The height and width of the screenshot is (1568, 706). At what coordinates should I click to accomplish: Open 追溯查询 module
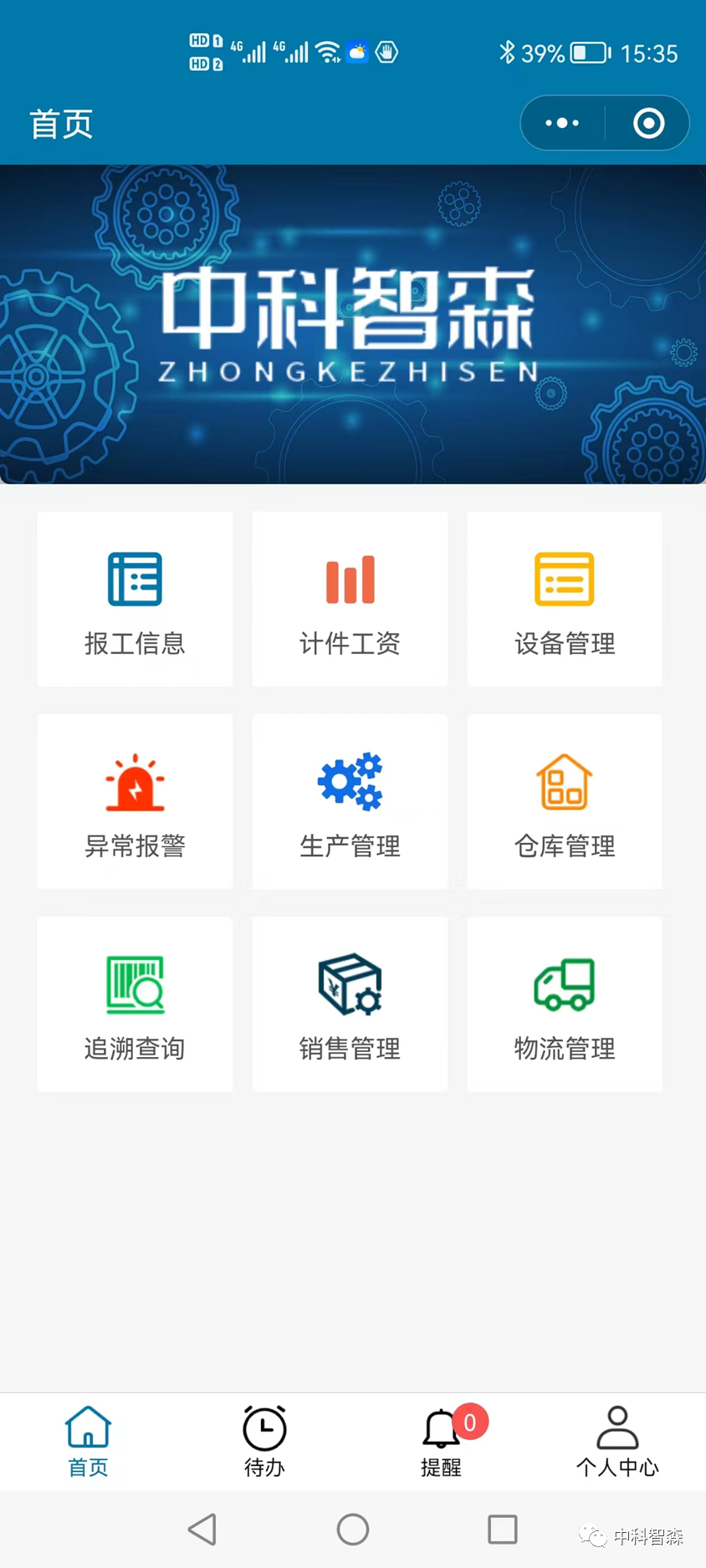click(x=135, y=1004)
